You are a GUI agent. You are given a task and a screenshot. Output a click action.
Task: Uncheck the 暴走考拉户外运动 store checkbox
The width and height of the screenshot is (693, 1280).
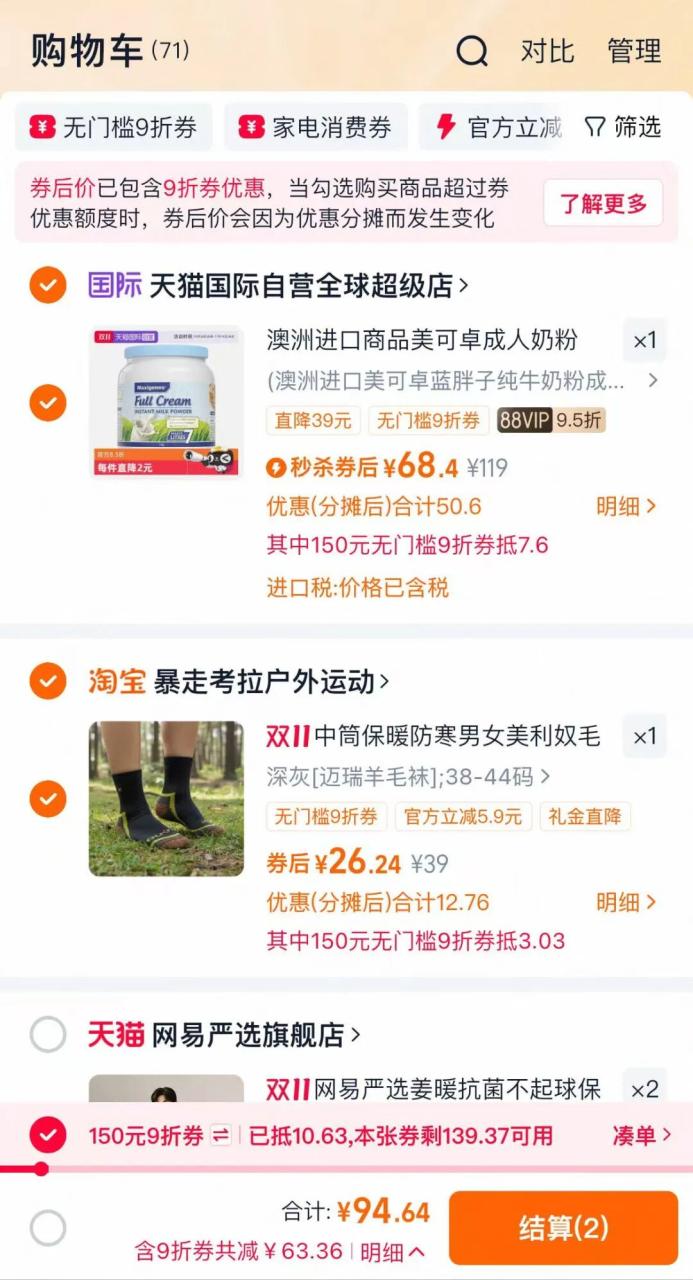click(47, 681)
